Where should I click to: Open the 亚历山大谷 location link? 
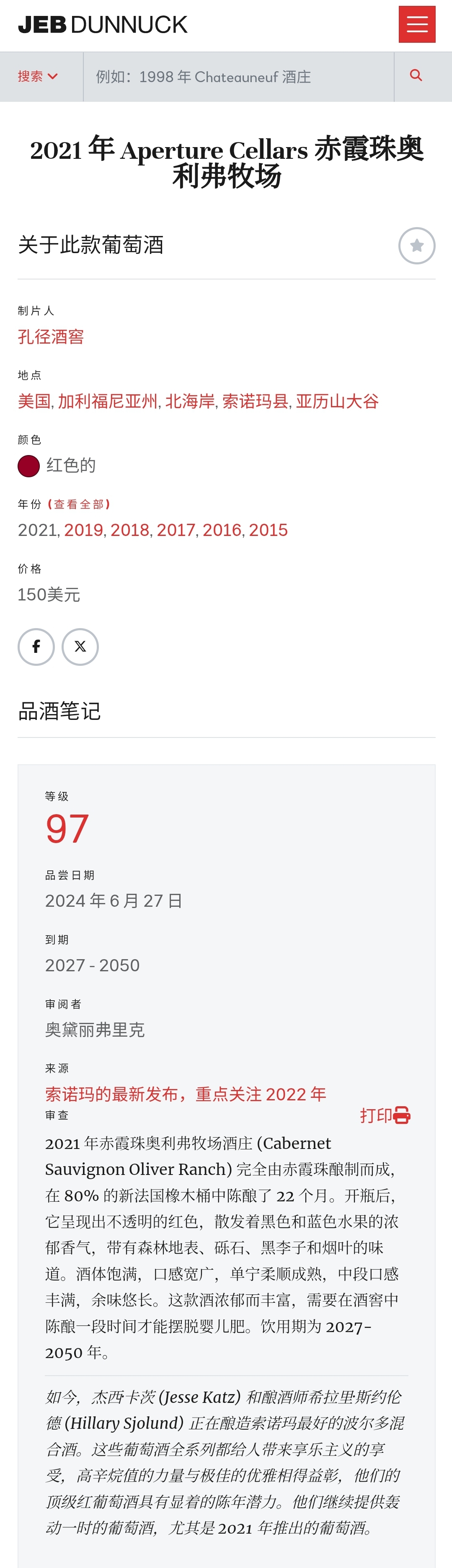tap(337, 401)
